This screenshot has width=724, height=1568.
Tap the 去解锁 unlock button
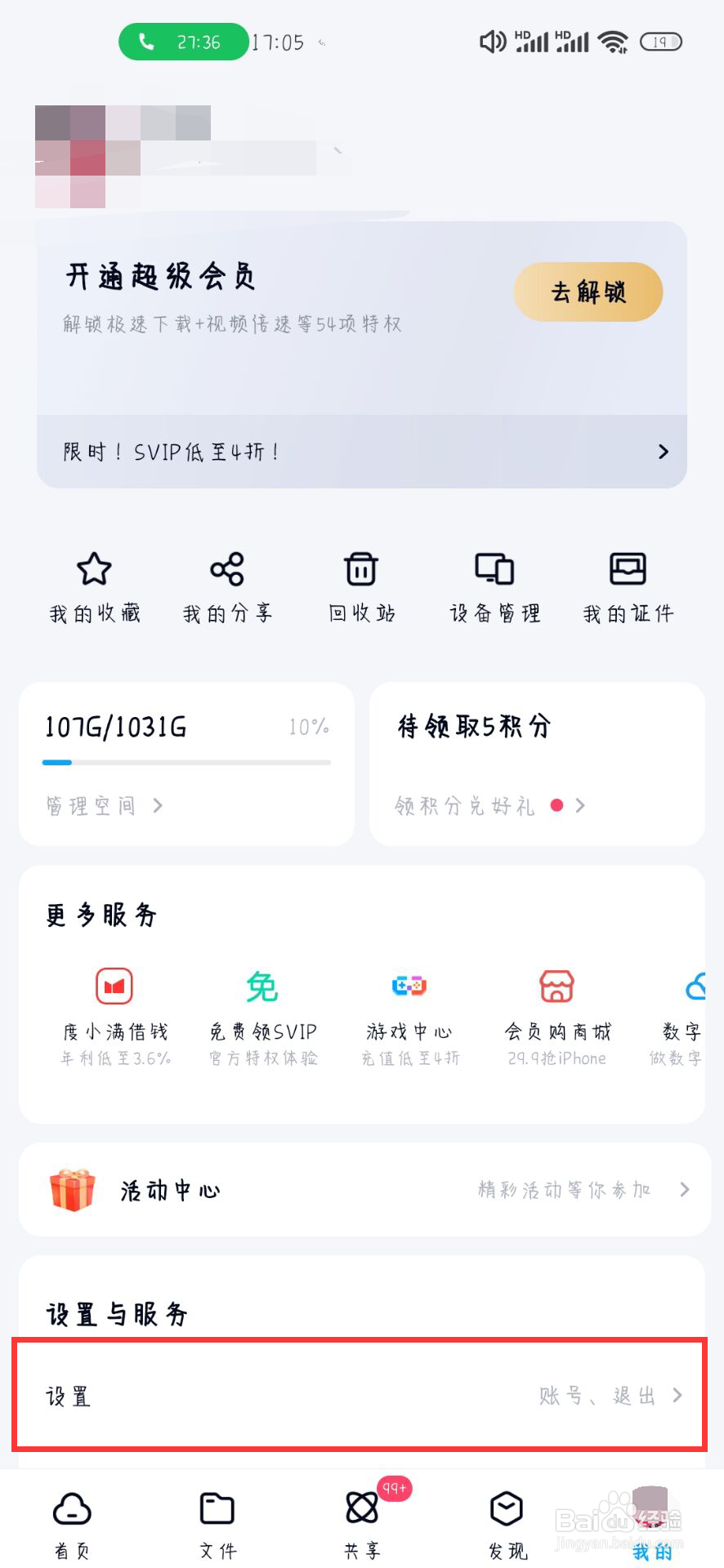pos(588,292)
